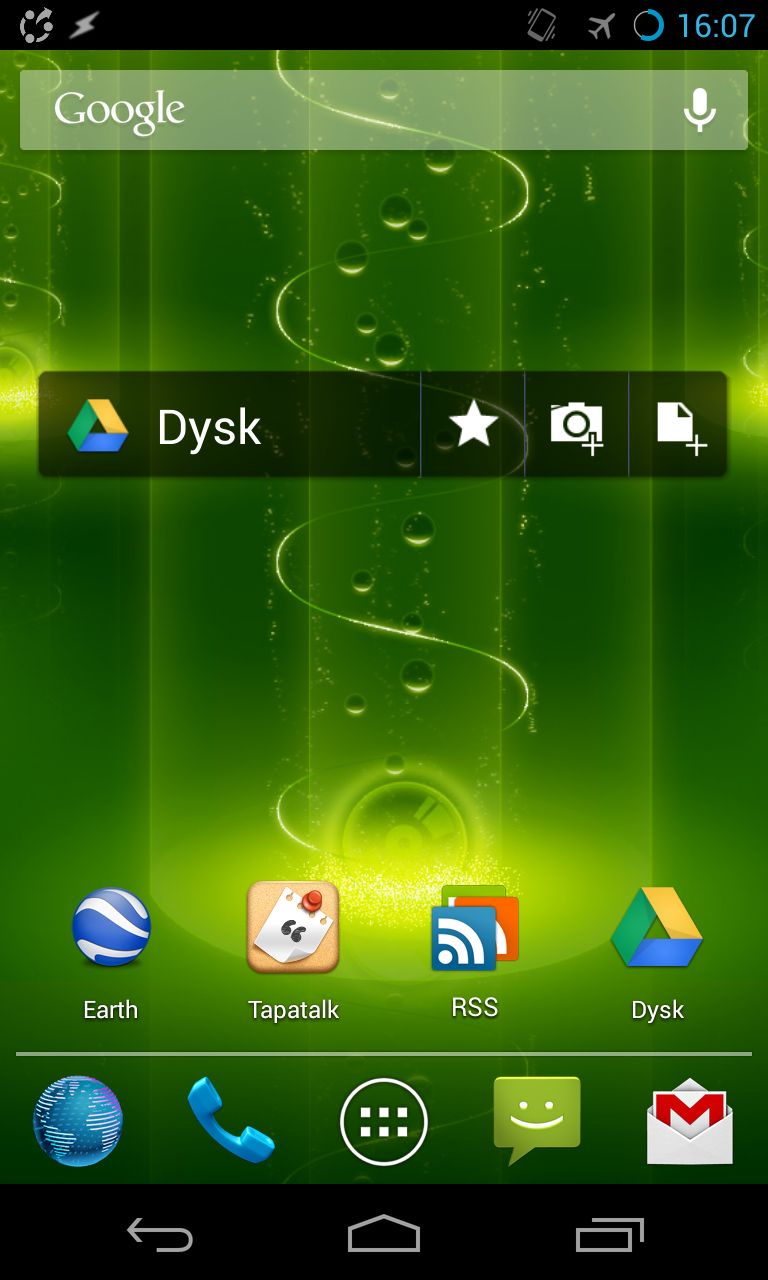Show starred files in the Dysk widget
This screenshot has height=1280, width=768.
click(473, 425)
